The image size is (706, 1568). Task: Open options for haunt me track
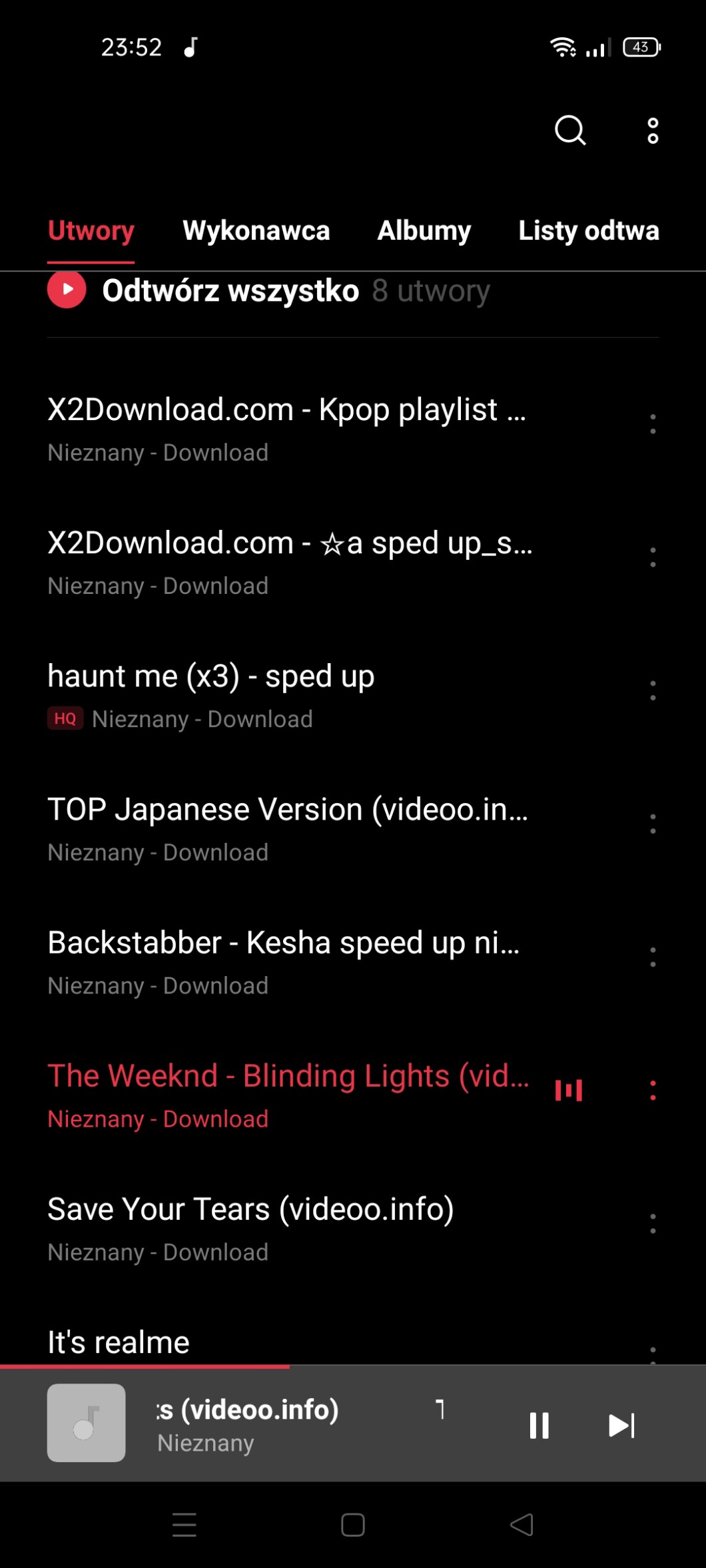coord(653,690)
